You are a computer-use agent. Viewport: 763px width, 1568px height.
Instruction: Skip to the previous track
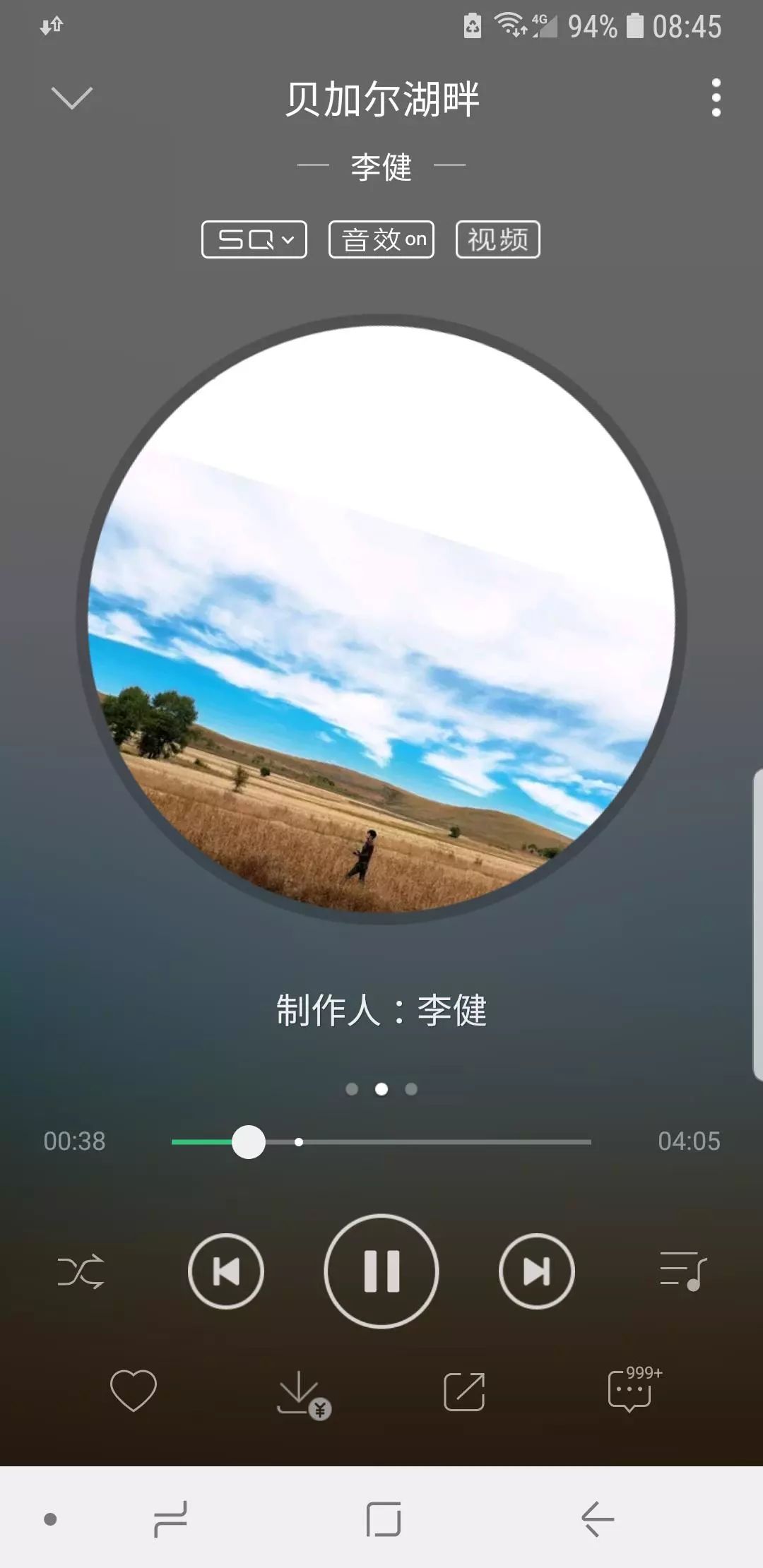[225, 1270]
